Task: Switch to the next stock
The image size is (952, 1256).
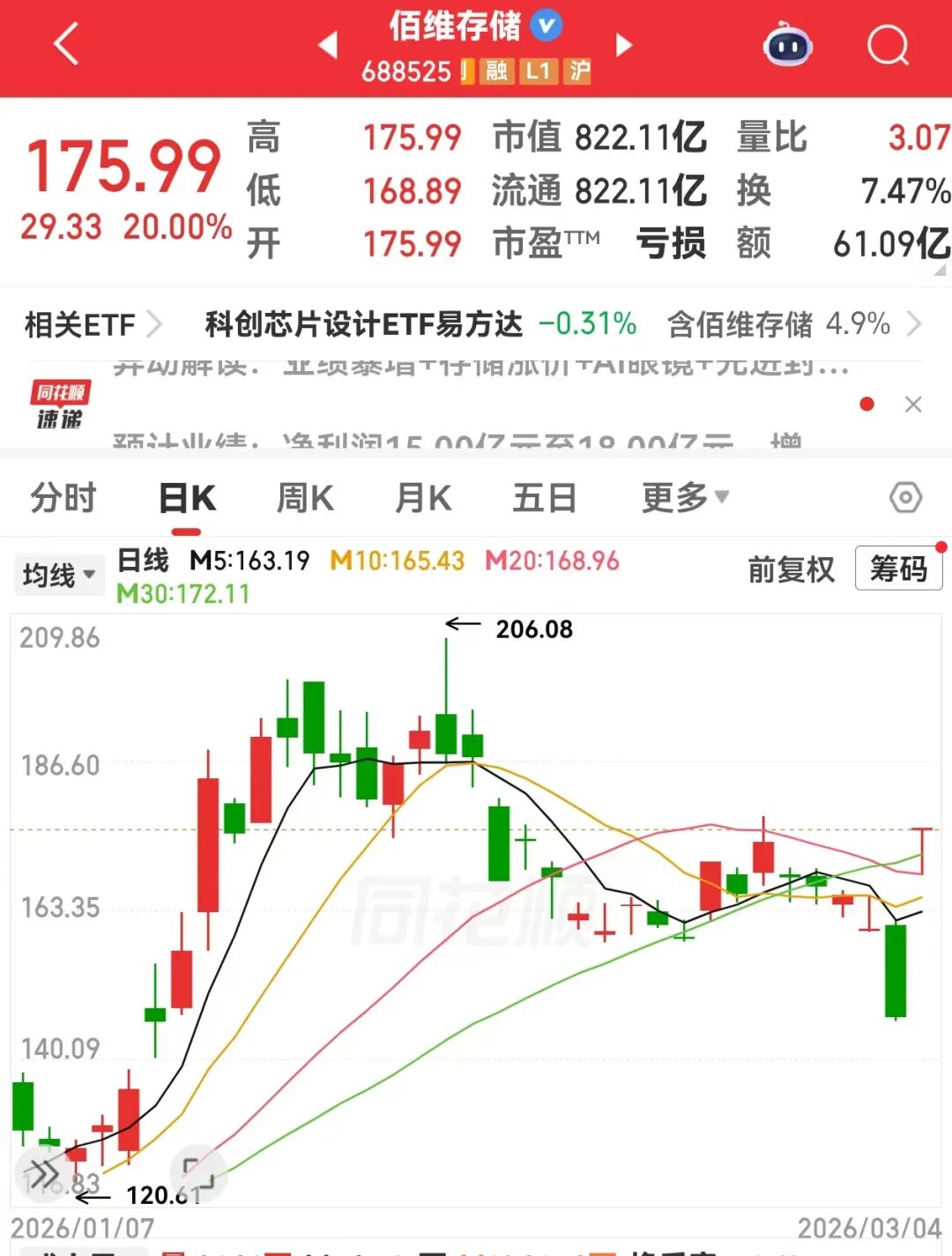Action: (624, 44)
